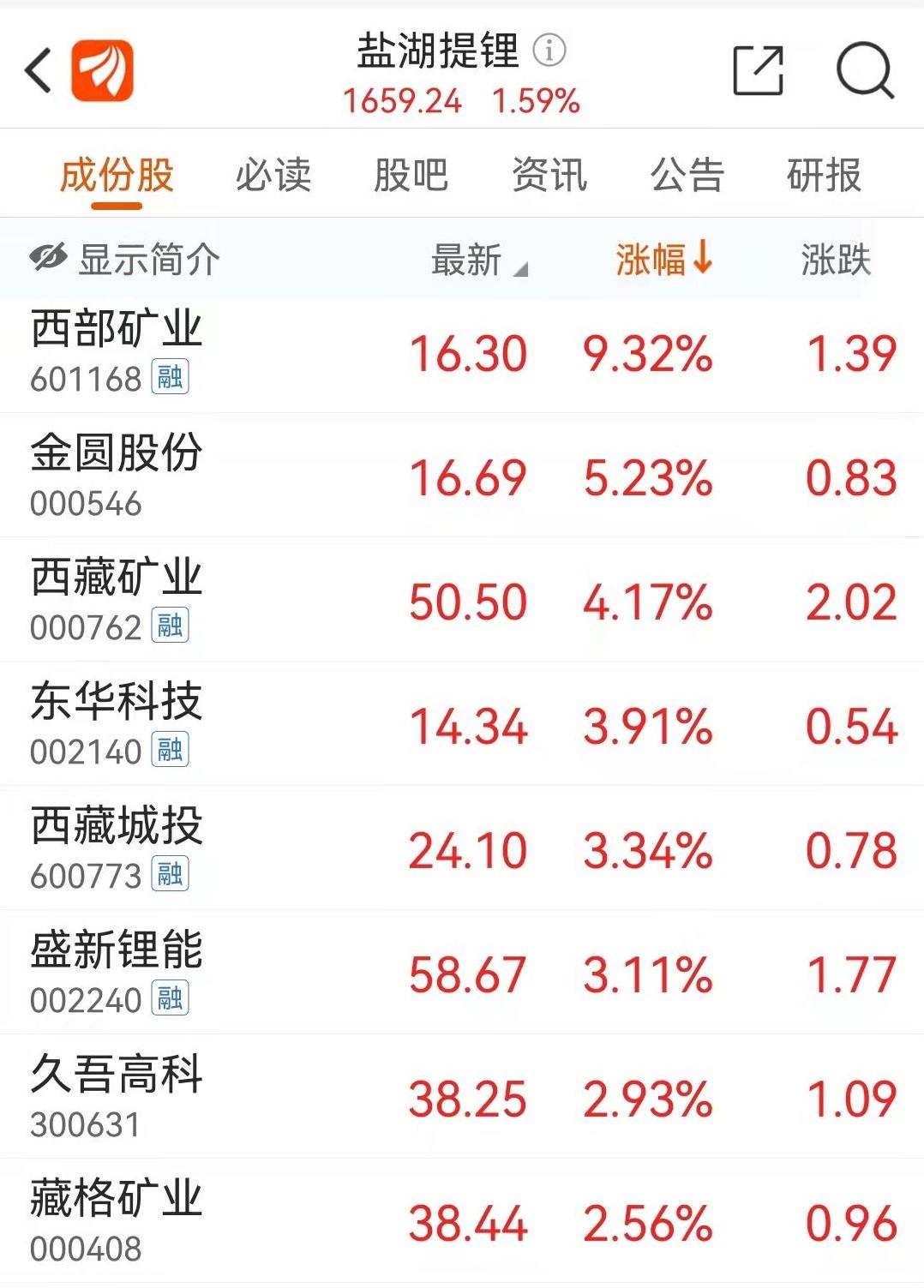924x1288 pixels.
Task: Sort by 最新 price using its arrow
Action: pyautogui.click(x=468, y=260)
